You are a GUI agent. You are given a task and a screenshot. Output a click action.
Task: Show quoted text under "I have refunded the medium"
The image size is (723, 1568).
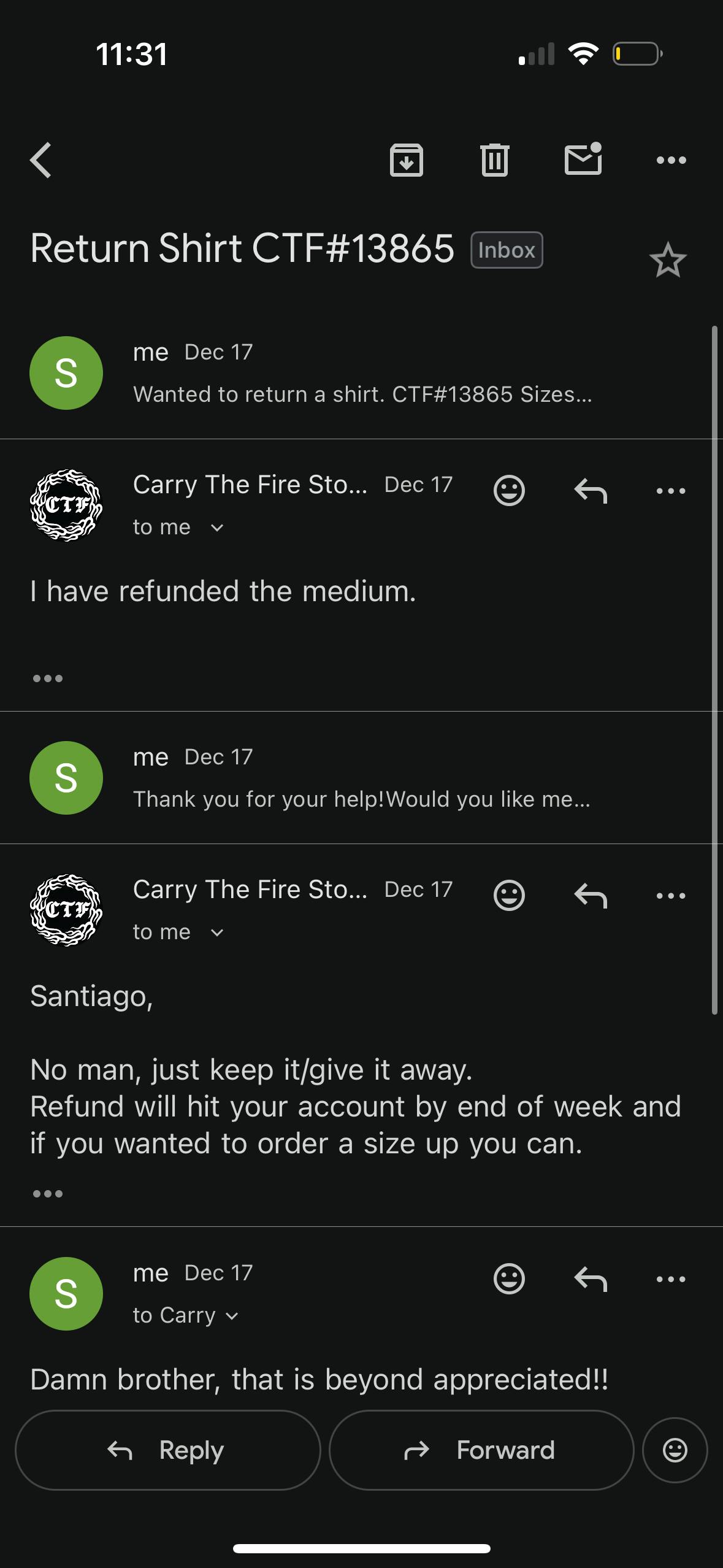pyautogui.click(x=48, y=678)
